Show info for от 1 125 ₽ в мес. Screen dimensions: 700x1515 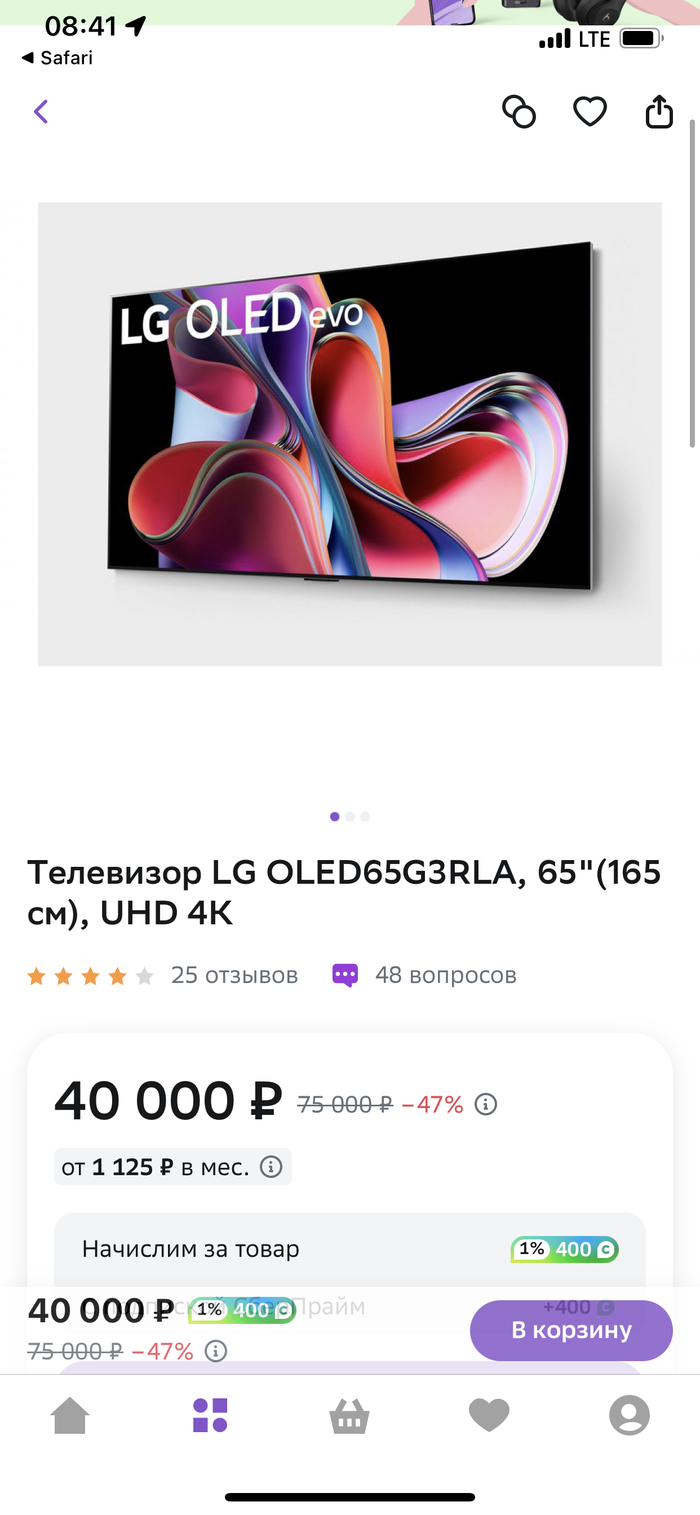(x=270, y=1166)
